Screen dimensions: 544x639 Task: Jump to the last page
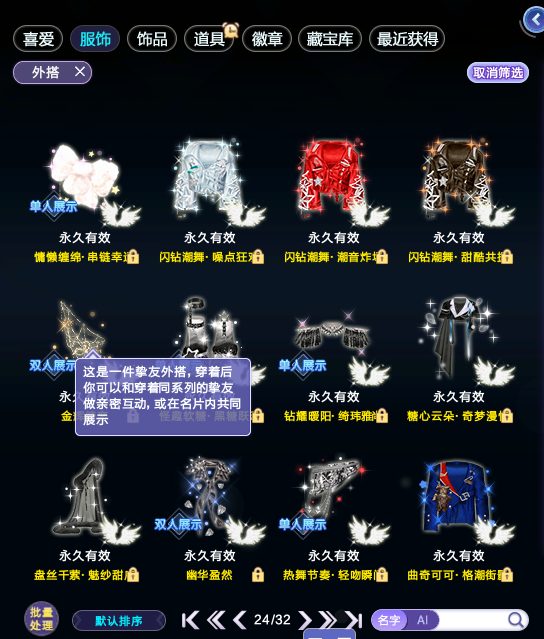(x=354, y=620)
